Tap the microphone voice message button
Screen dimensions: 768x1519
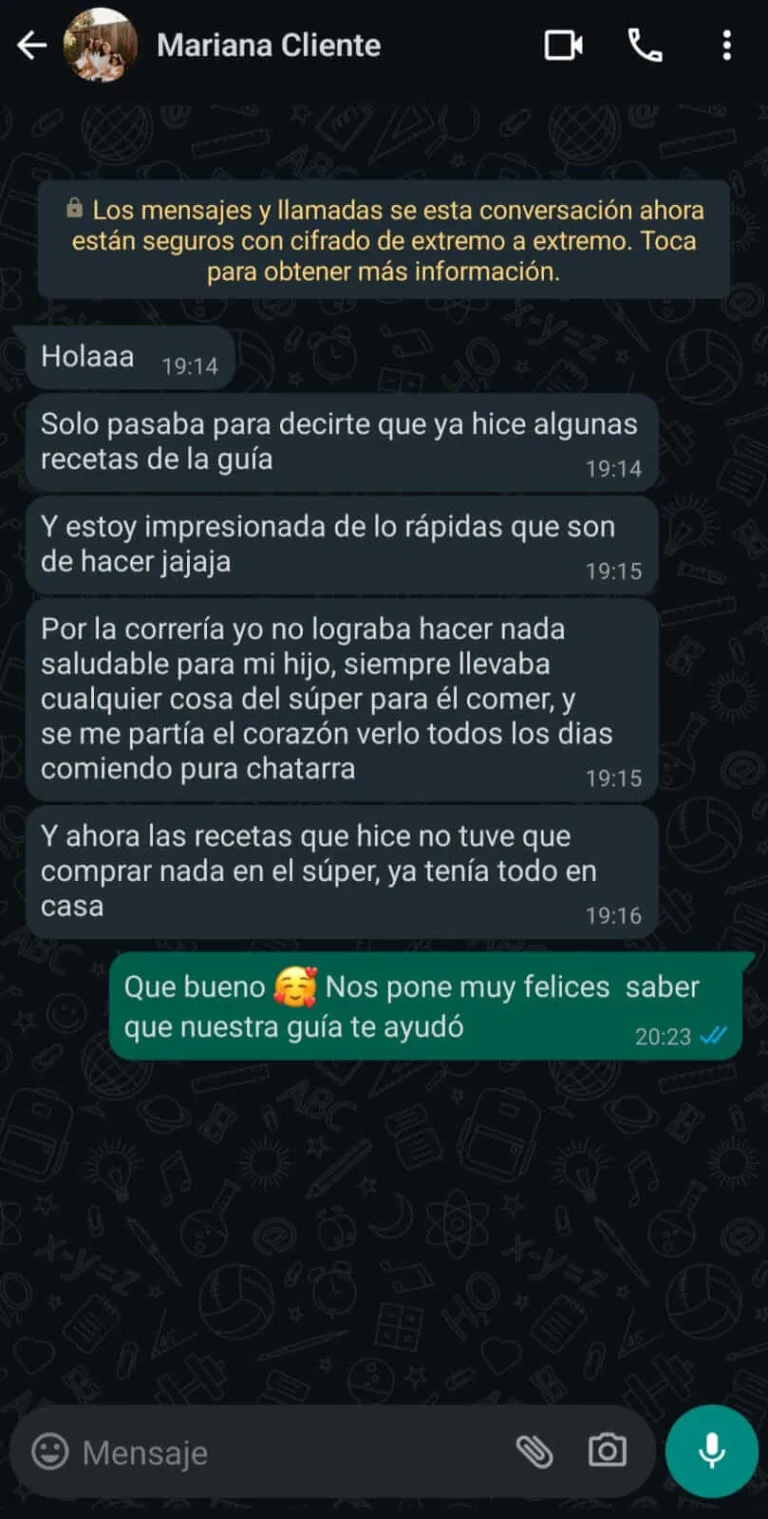coord(712,1451)
